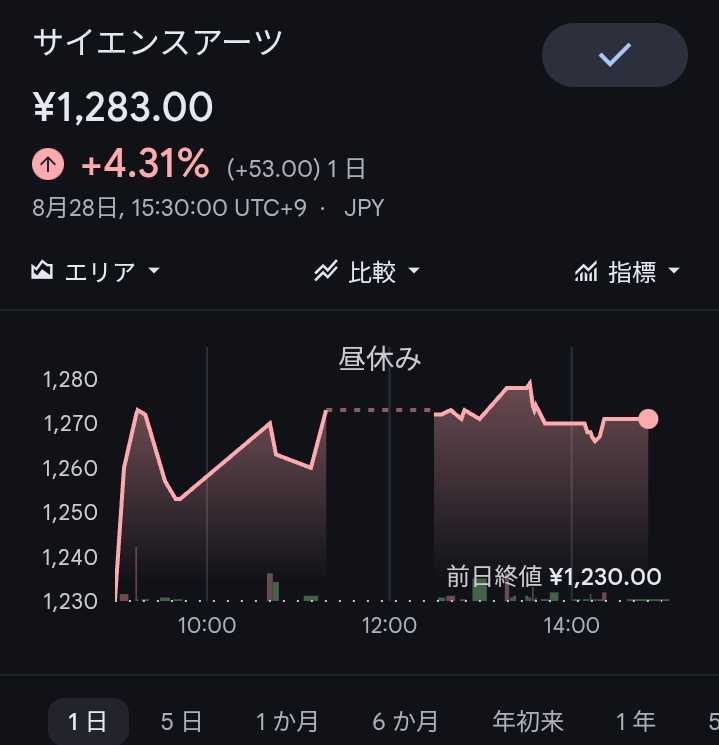This screenshot has width=719, height=745.
Task: Select the 1日 time range
Action: click(88, 721)
